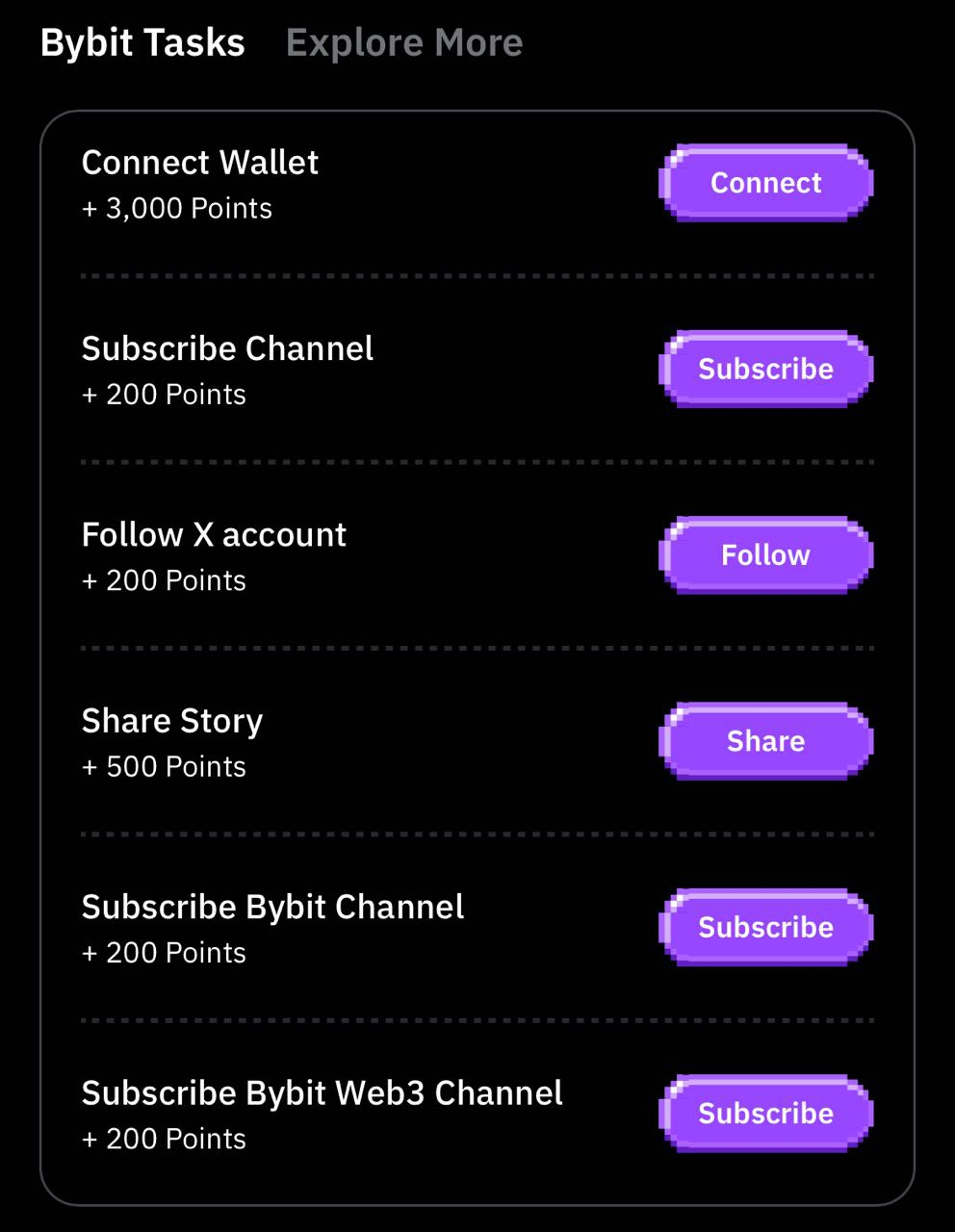The image size is (955, 1232).
Task: Subscribe to the Bybit Web3 Channel
Action: point(765,1114)
